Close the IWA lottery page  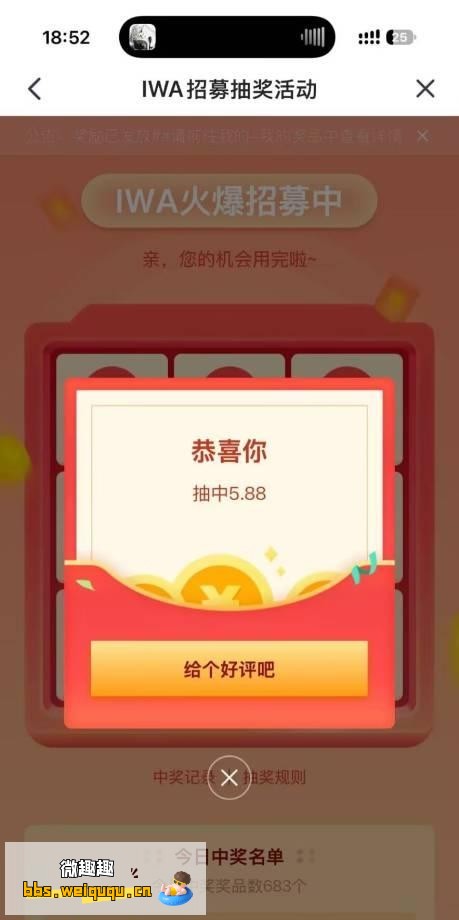(x=425, y=89)
